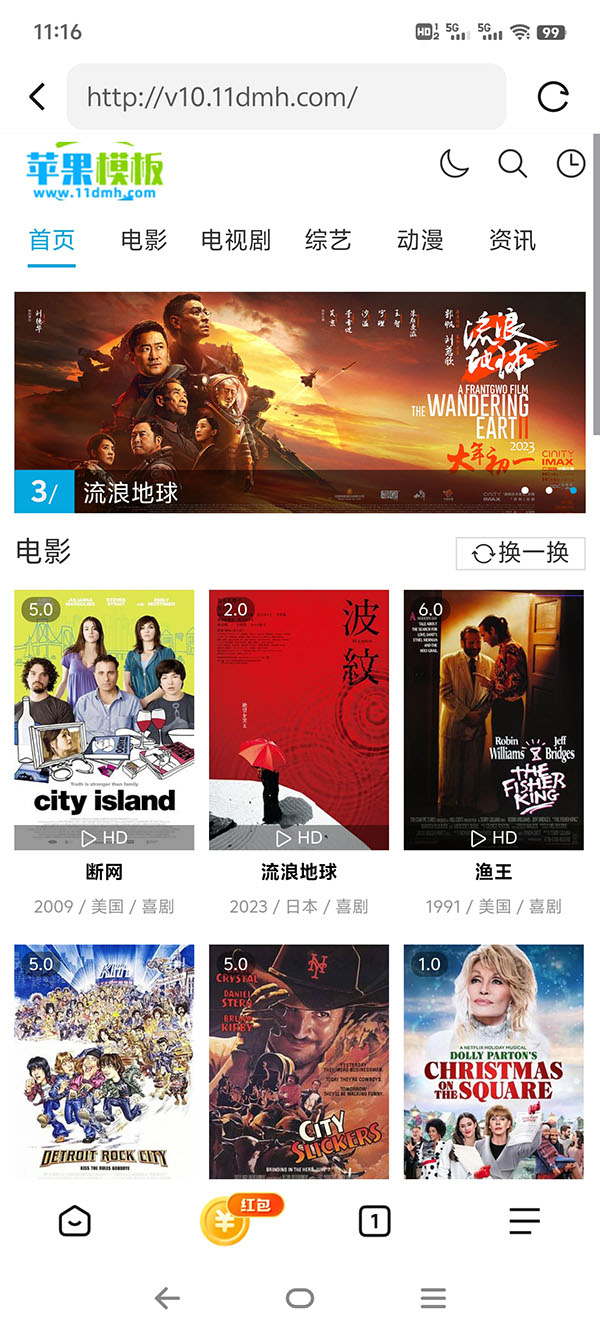Tap the browser back arrow

click(x=38, y=97)
